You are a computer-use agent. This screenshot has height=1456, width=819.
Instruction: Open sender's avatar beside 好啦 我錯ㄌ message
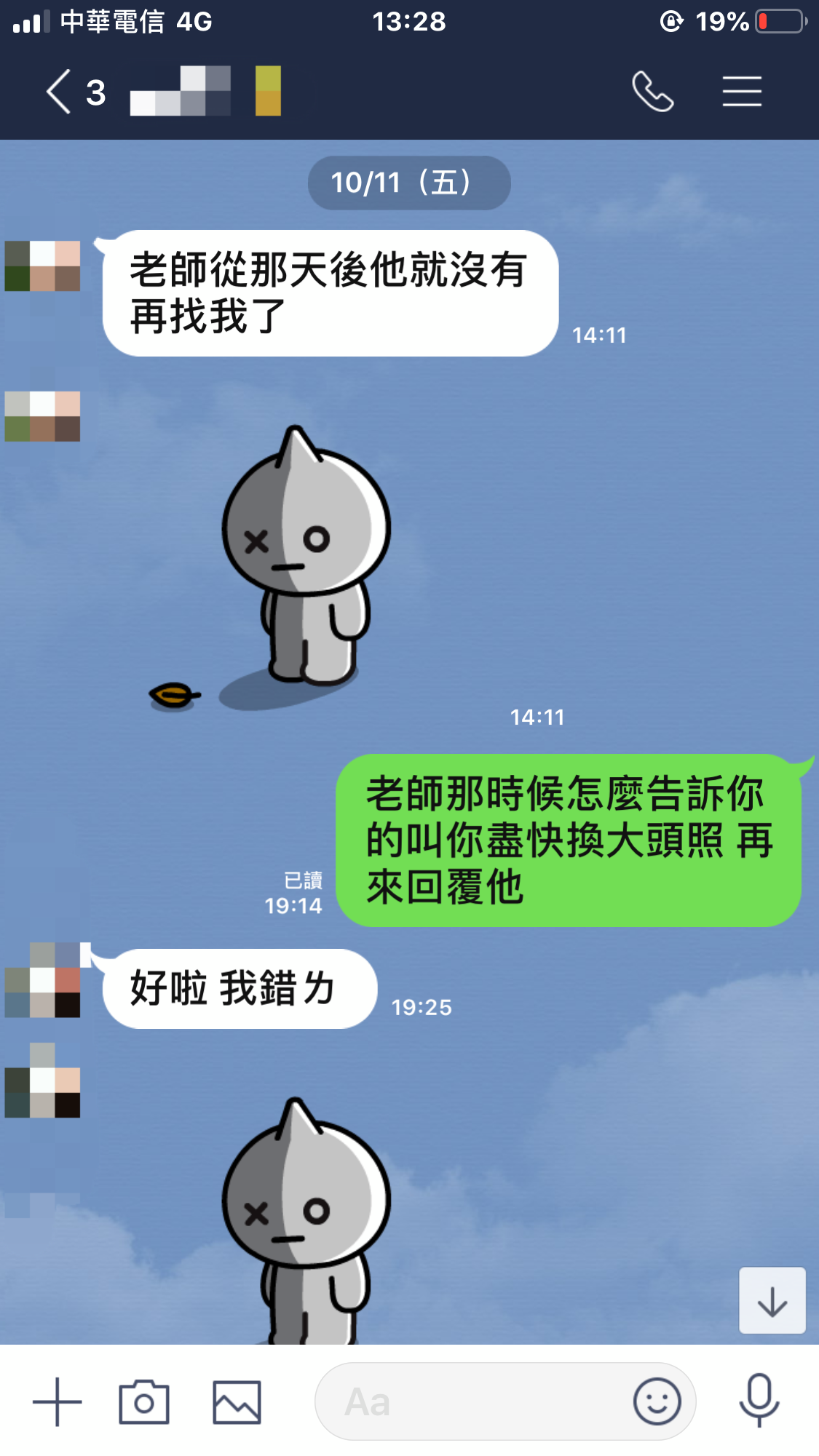[x=42, y=981]
